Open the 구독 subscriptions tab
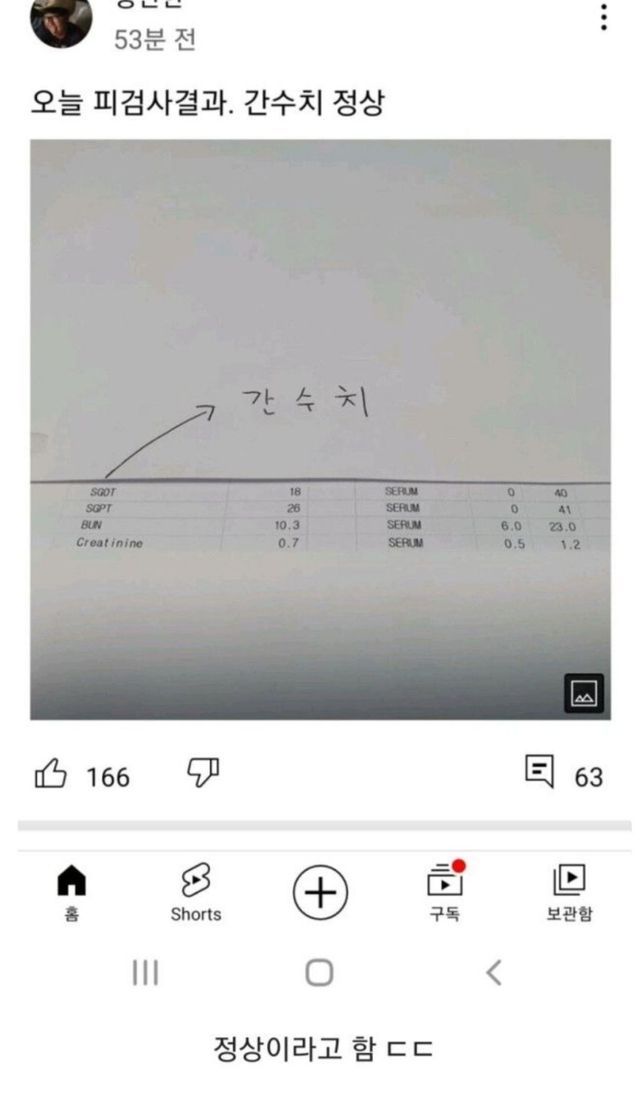The image size is (640, 1114). click(x=445, y=892)
